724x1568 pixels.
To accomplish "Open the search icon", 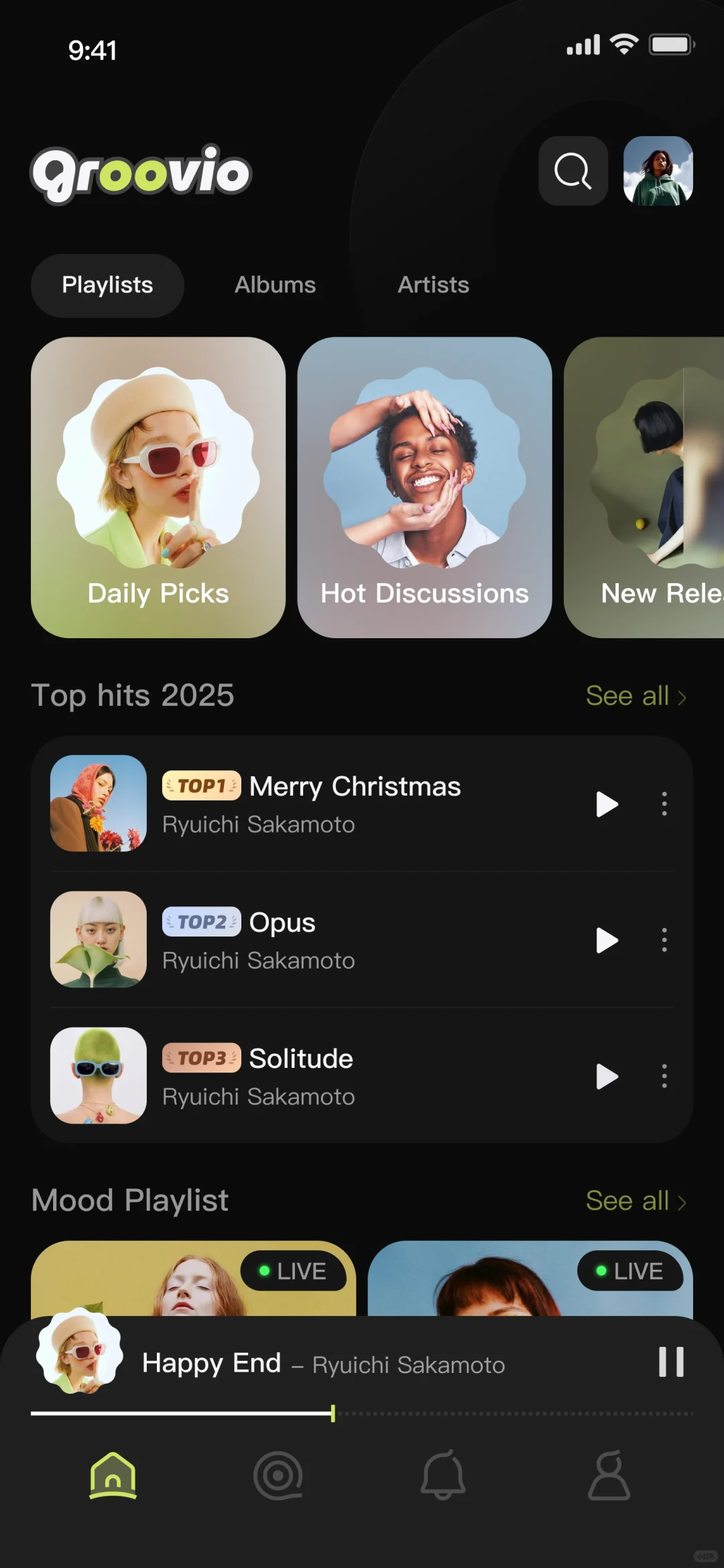I will coord(572,171).
